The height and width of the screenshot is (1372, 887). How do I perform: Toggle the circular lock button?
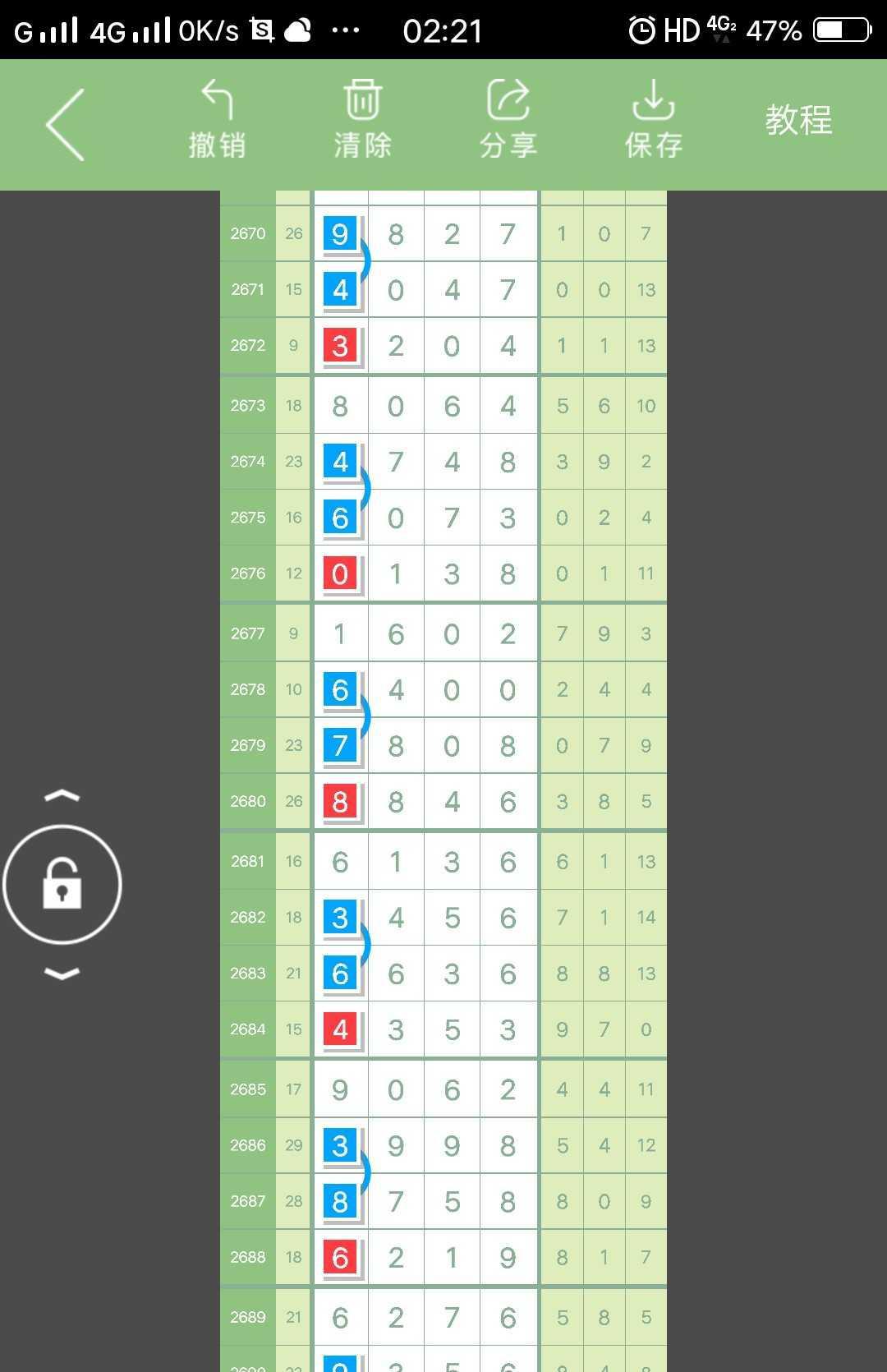(62, 884)
